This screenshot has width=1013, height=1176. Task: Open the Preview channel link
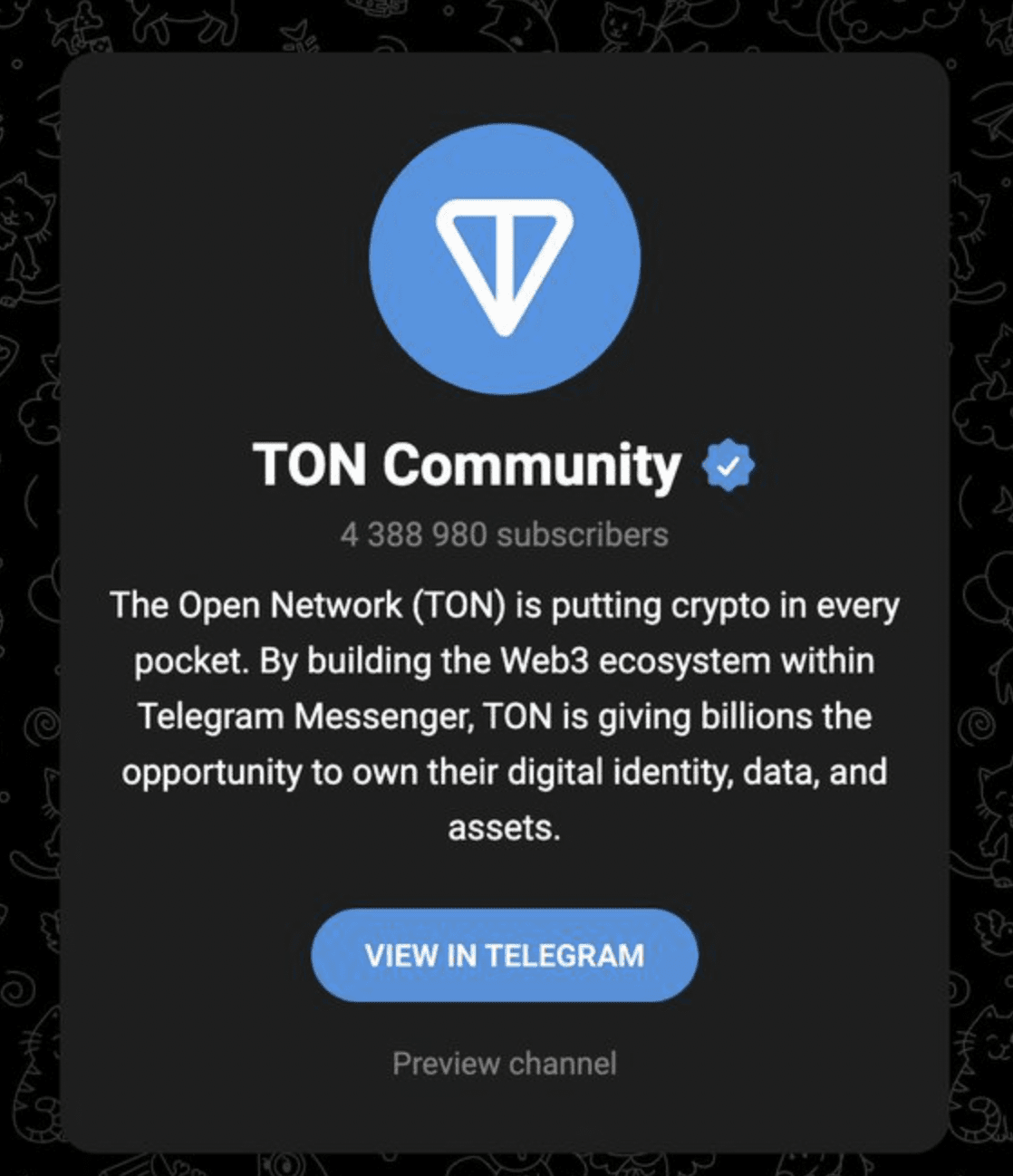[505, 1063]
